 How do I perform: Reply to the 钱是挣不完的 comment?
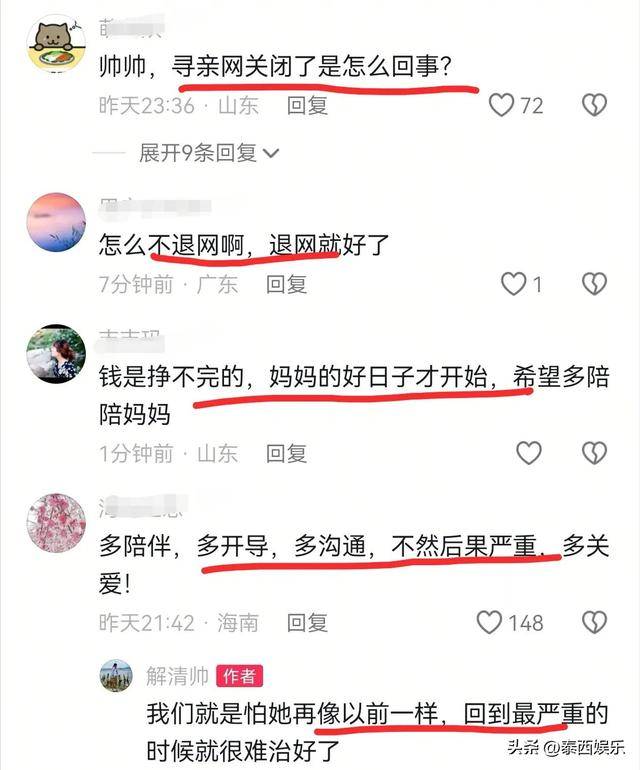286,453
